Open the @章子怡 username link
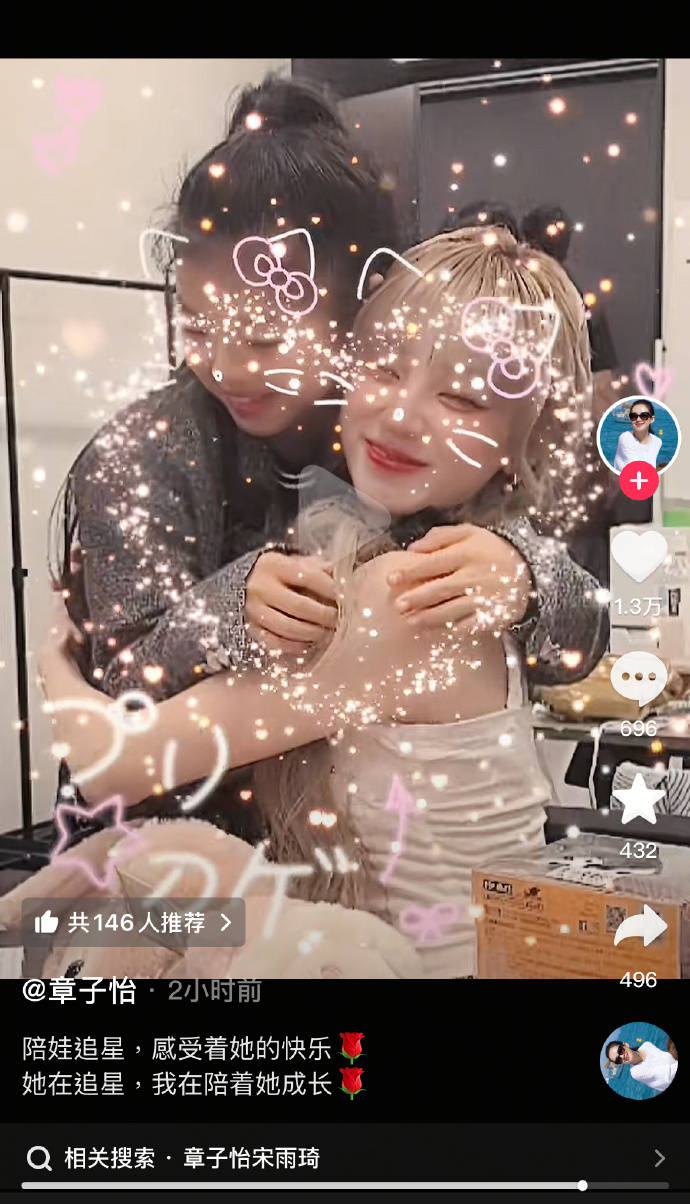This screenshot has width=690, height=1204. click(79, 990)
